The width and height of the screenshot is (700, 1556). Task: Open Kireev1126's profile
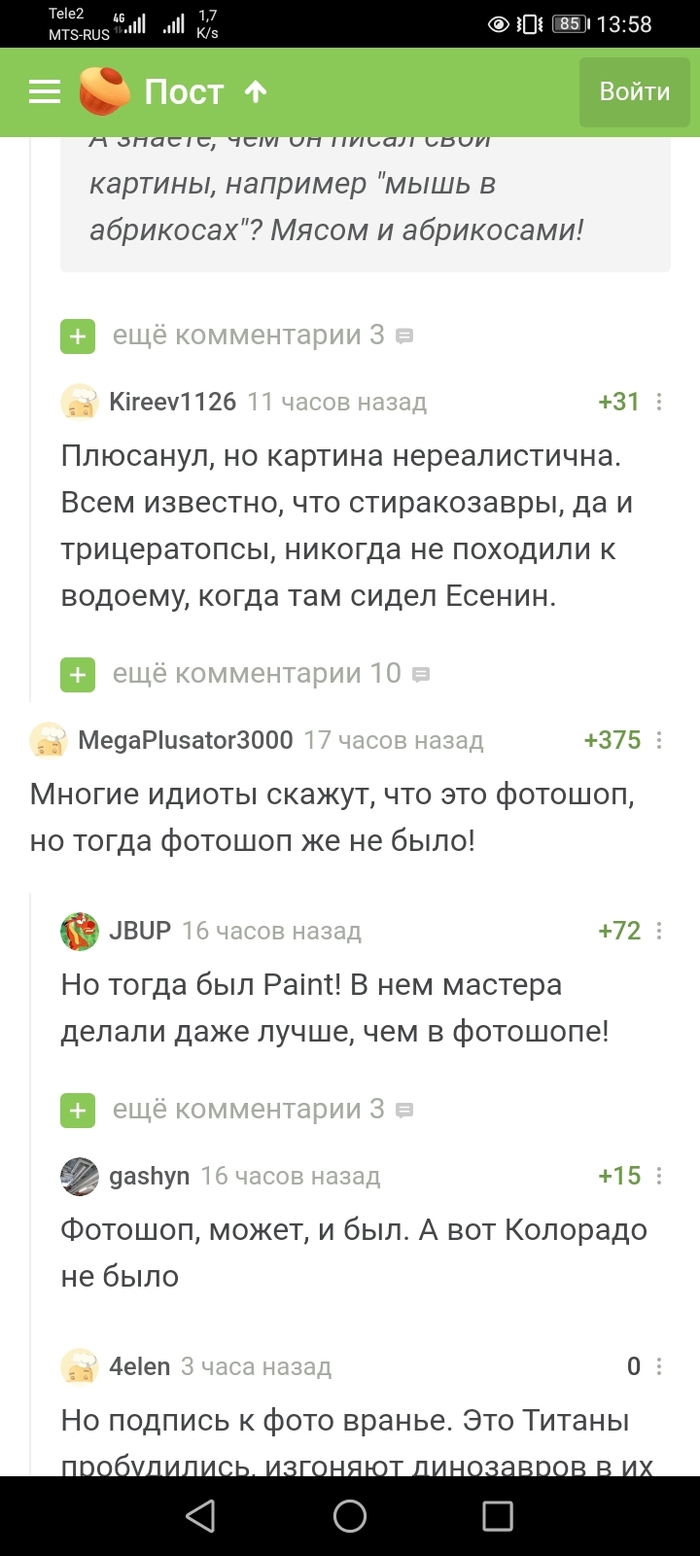172,402
